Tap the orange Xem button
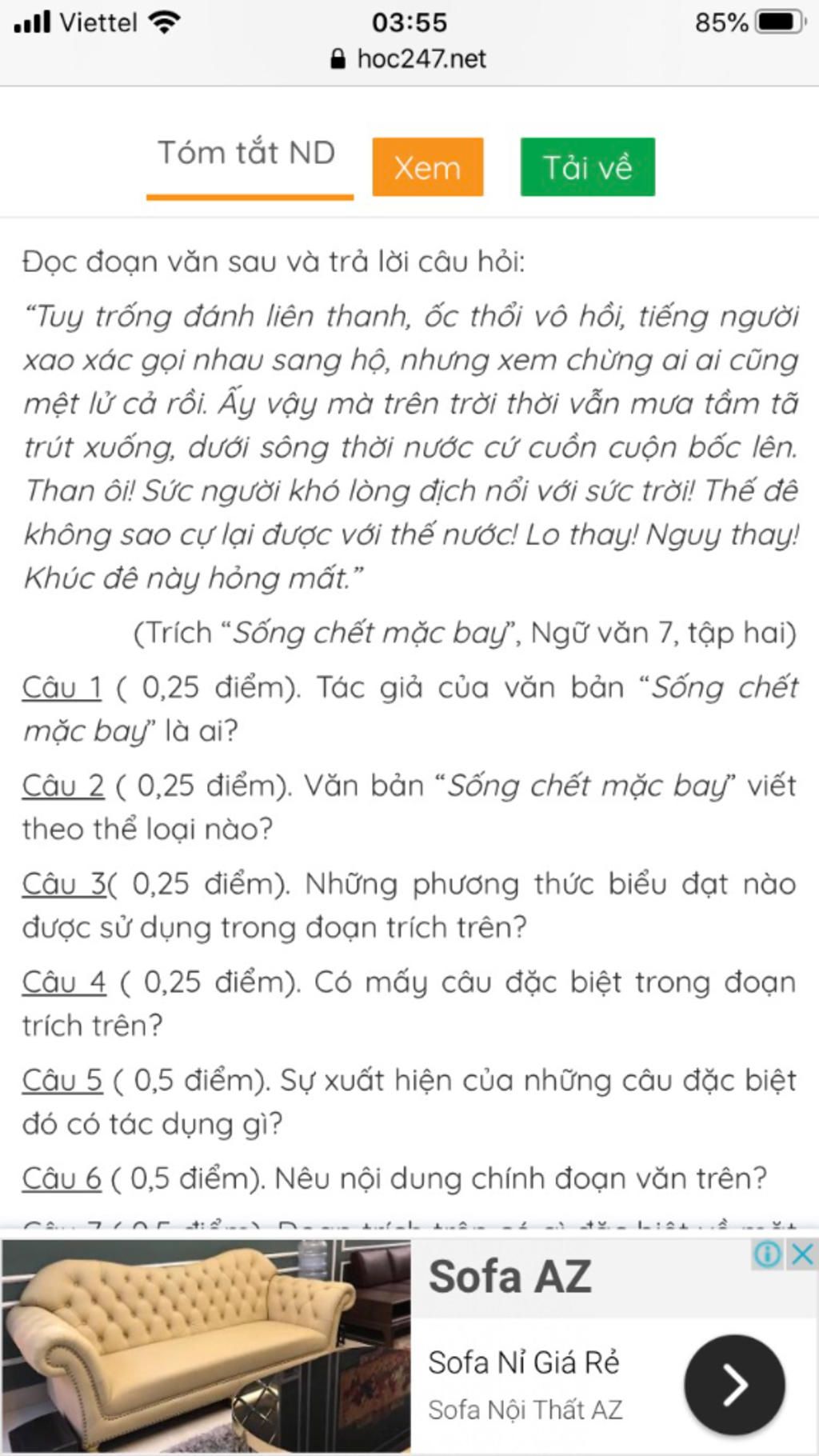 (x=428, y=167)
